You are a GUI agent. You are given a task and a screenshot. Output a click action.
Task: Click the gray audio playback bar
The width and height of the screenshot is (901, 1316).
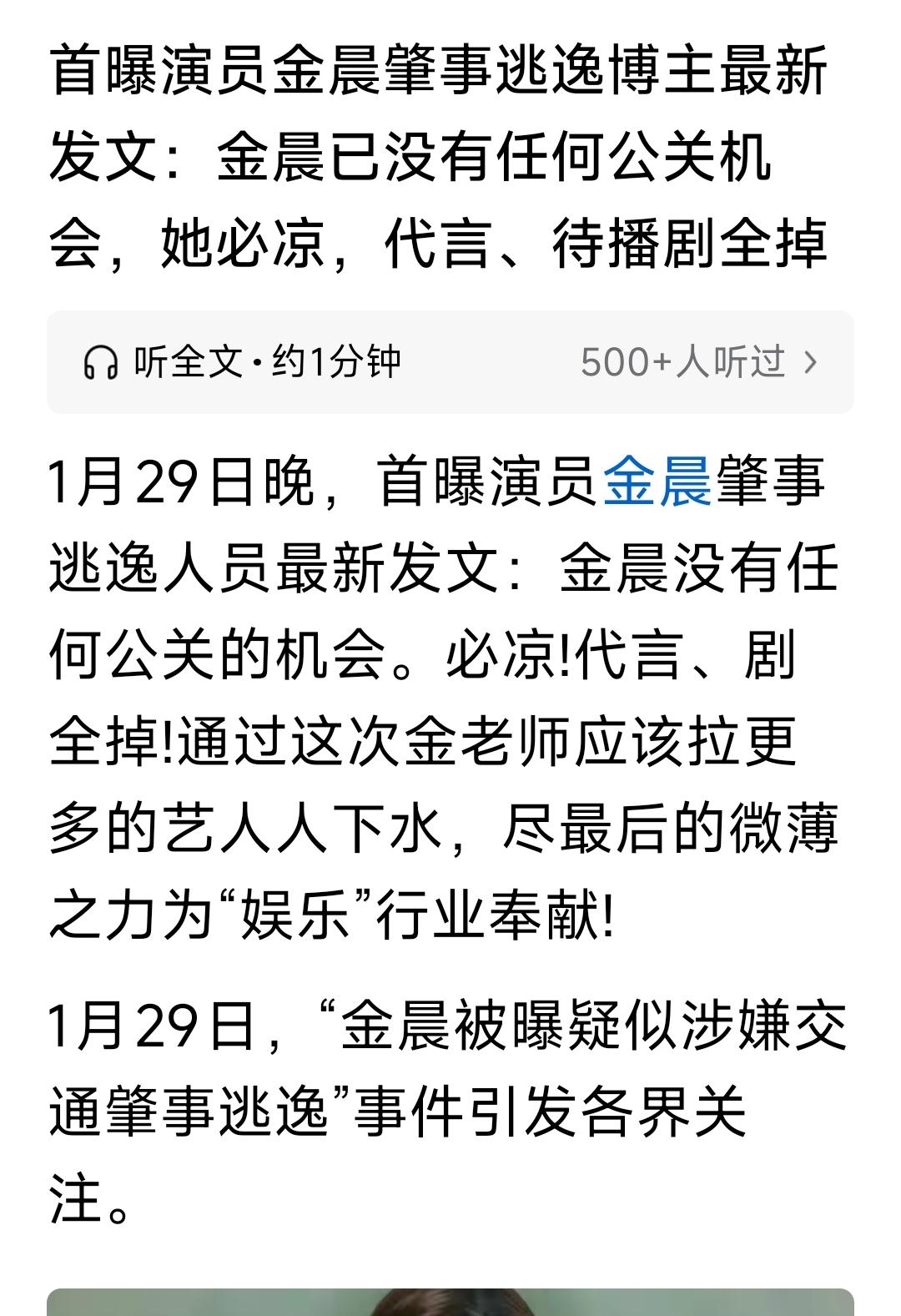pyautogui.click(x=450, y=361)
